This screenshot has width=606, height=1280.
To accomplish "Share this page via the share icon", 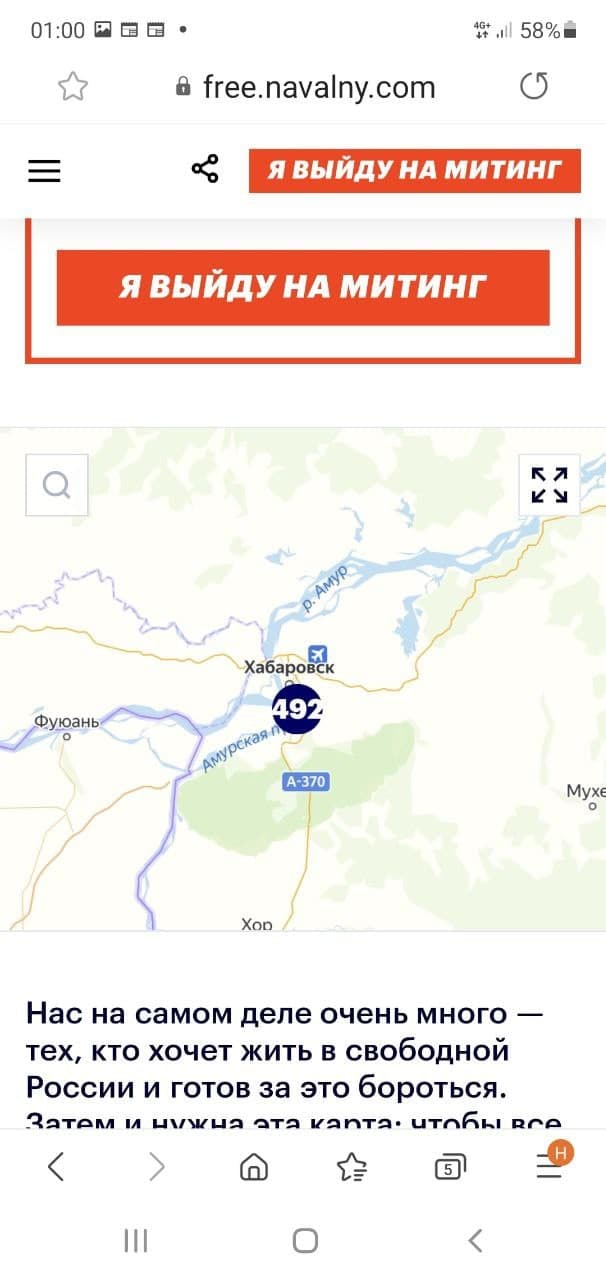I will (205, 169).
